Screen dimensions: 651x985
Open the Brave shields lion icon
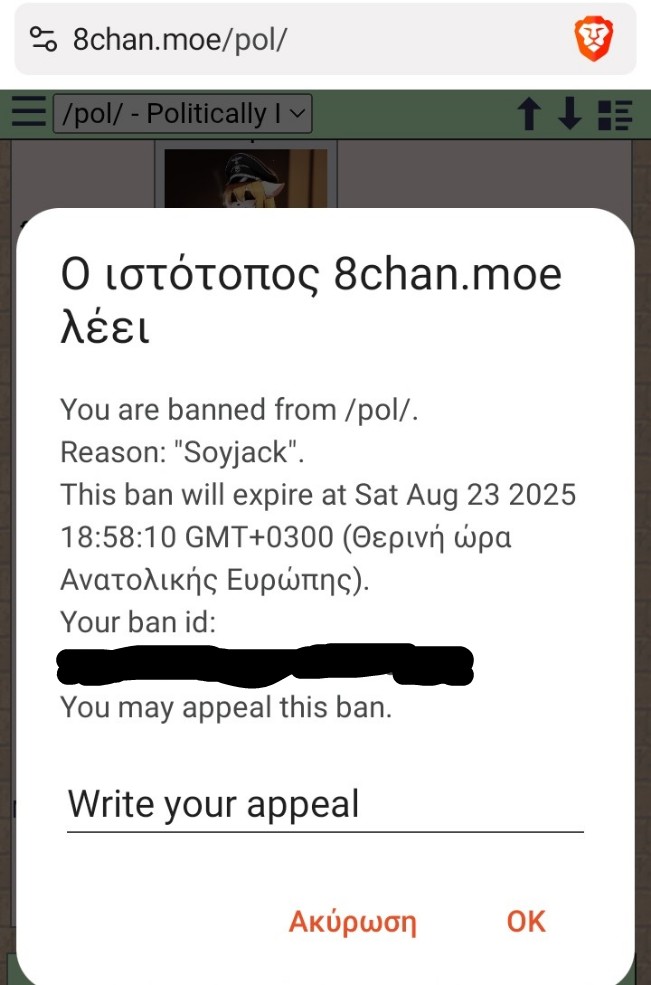coord(593,39)
